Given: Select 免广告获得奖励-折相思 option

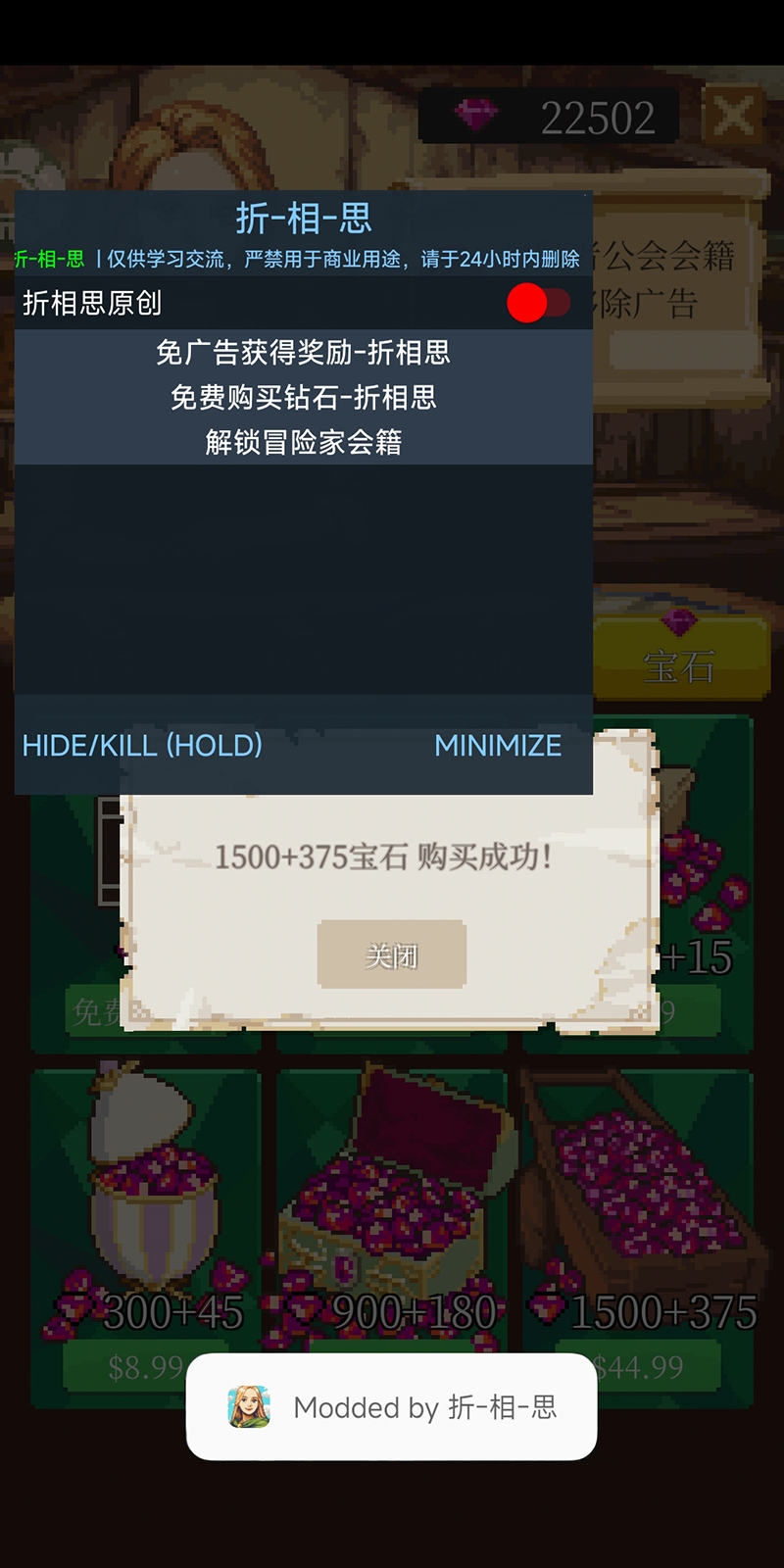Looking at the screenshot, I should tap(303, 352).
